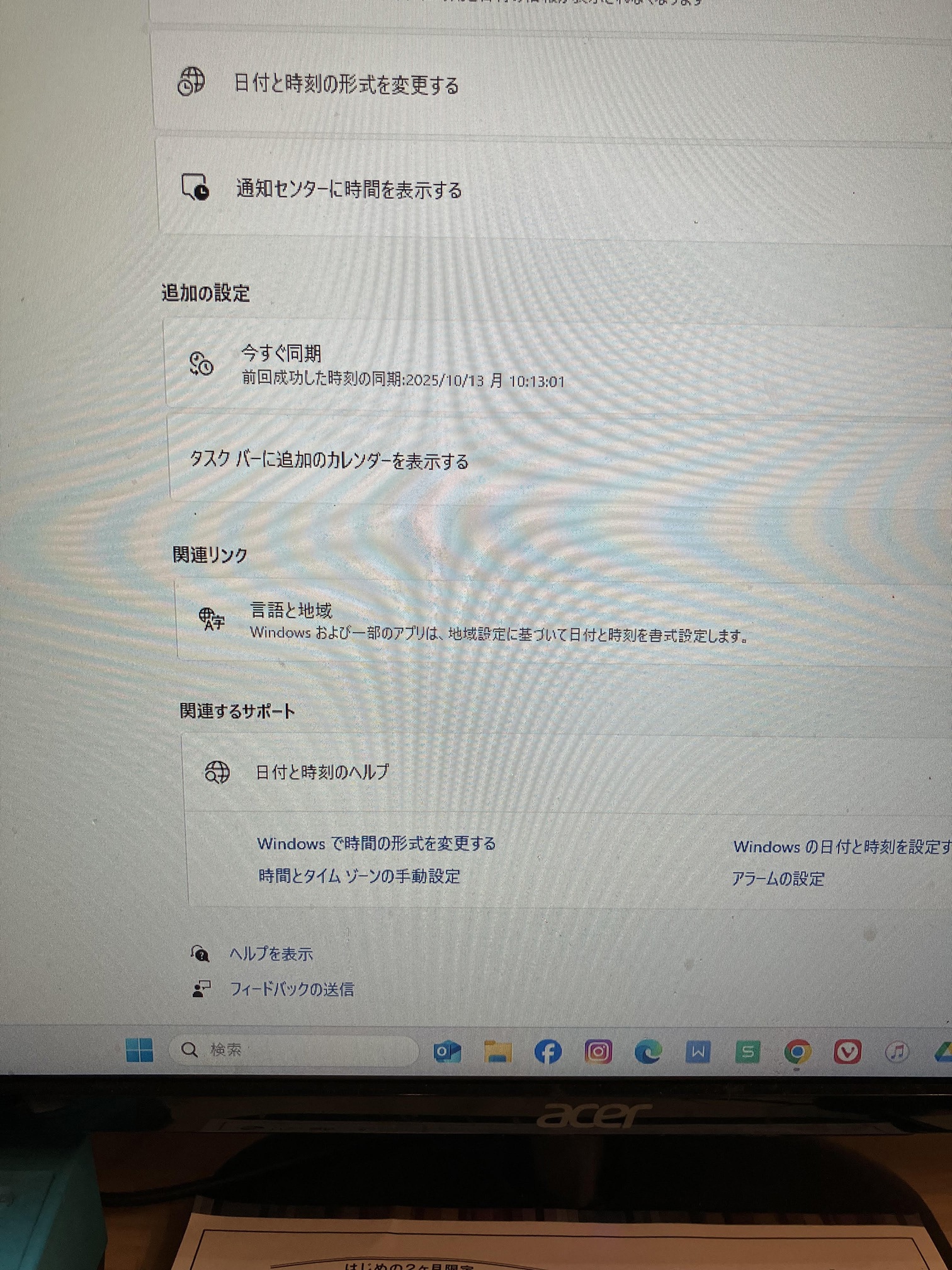The width and height of the screenshot is (952, 1270).
Task: Tap the taskbar 検索 search box
Action: 293,1050
